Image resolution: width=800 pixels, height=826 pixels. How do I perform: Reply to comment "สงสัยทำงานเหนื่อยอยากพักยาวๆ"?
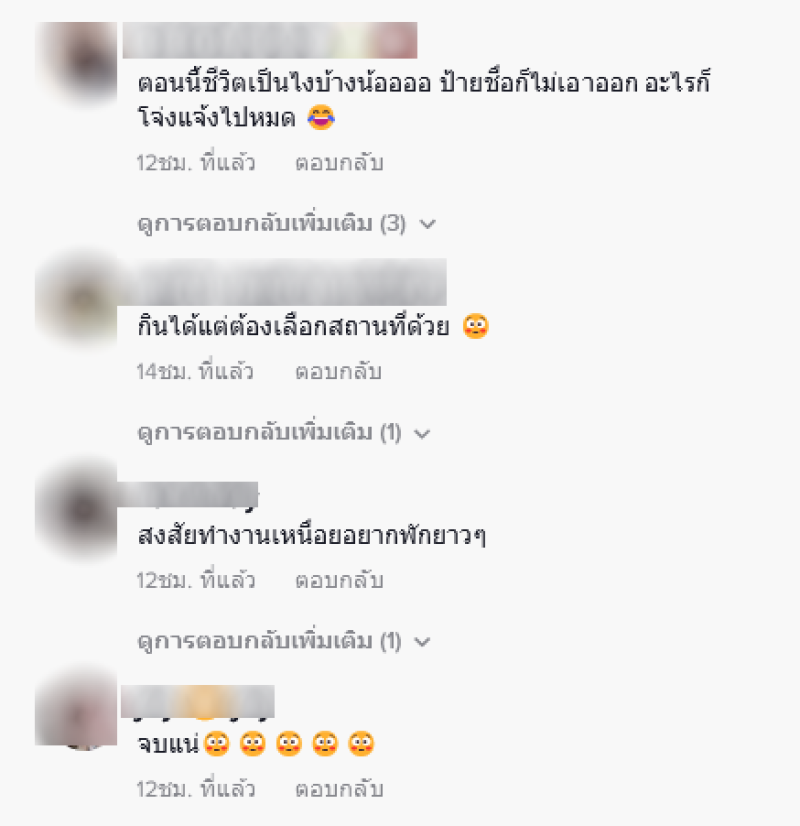coord(339,580)
